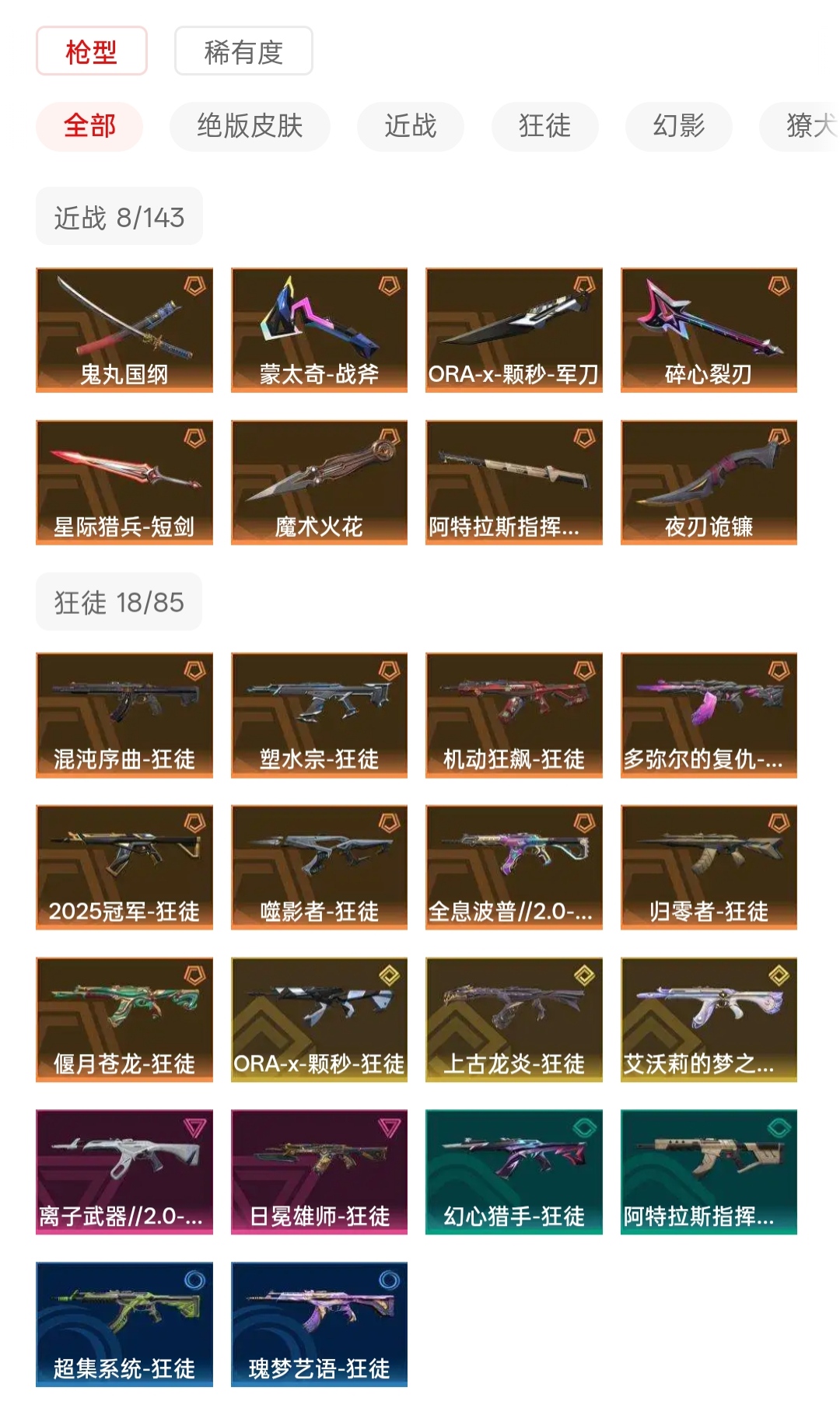The width and height of the screenshot is (840, 1408).
Task: Filter skins by 近战 chip
Action: [410, 126]
